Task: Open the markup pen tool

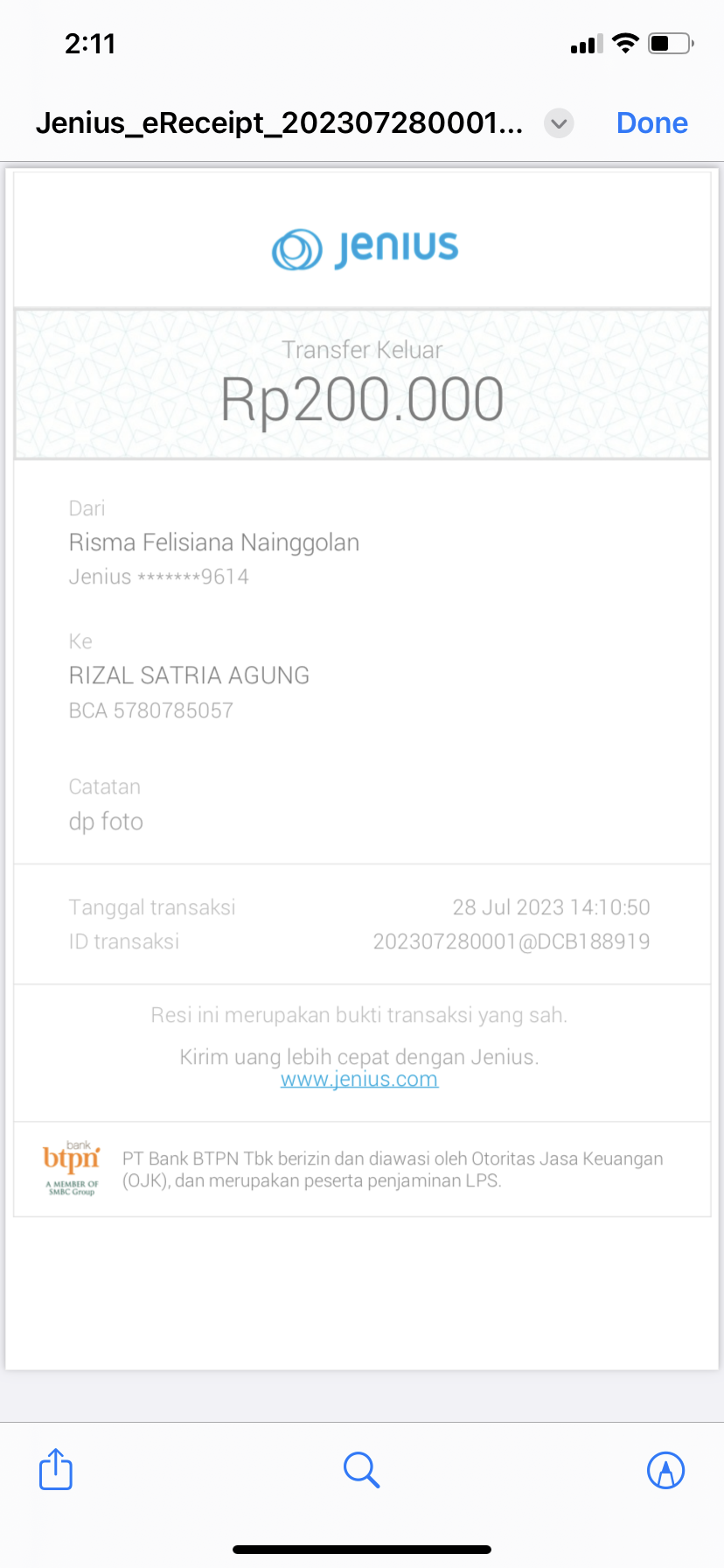Action: tap(665, 1470)
